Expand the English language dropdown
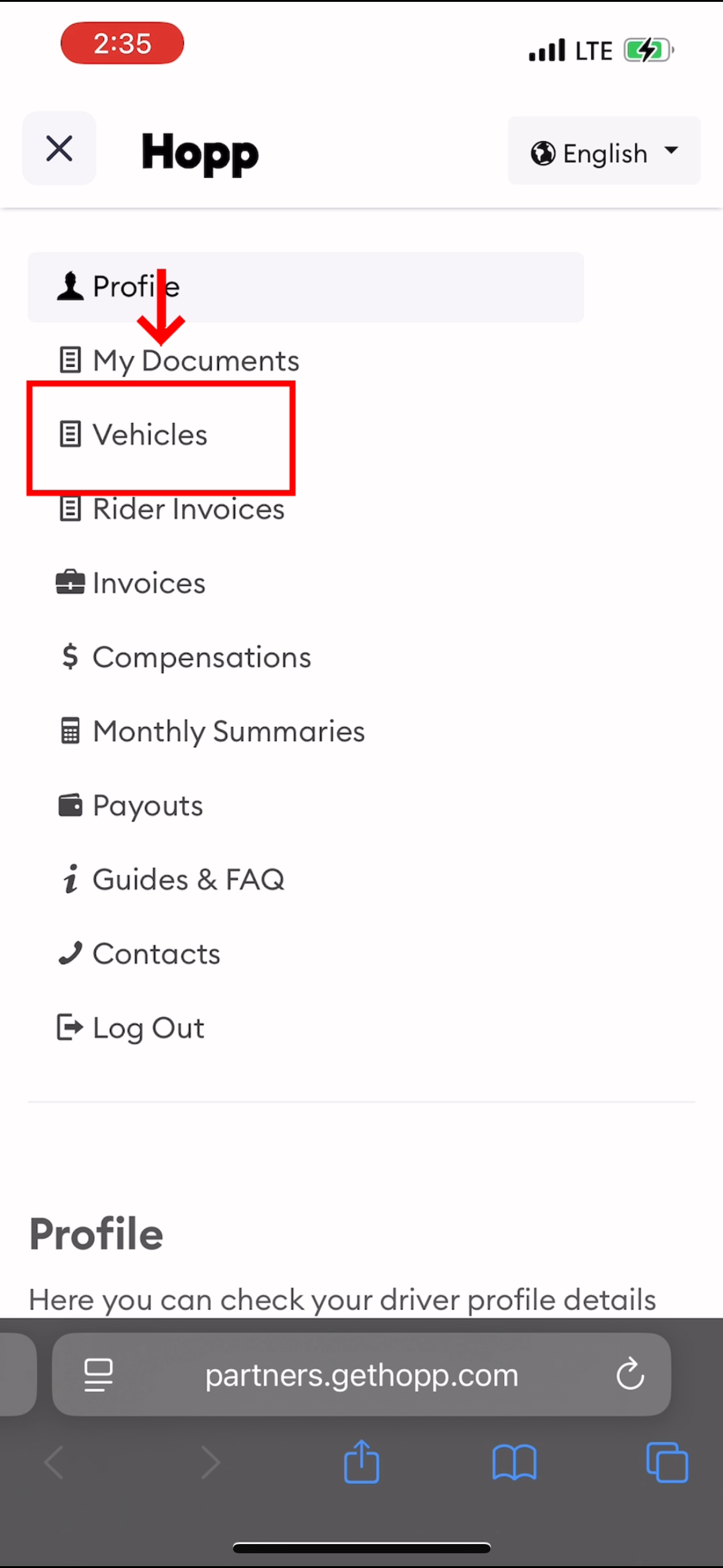This screenshot has width=723, height=1568. tap(604, 152)
